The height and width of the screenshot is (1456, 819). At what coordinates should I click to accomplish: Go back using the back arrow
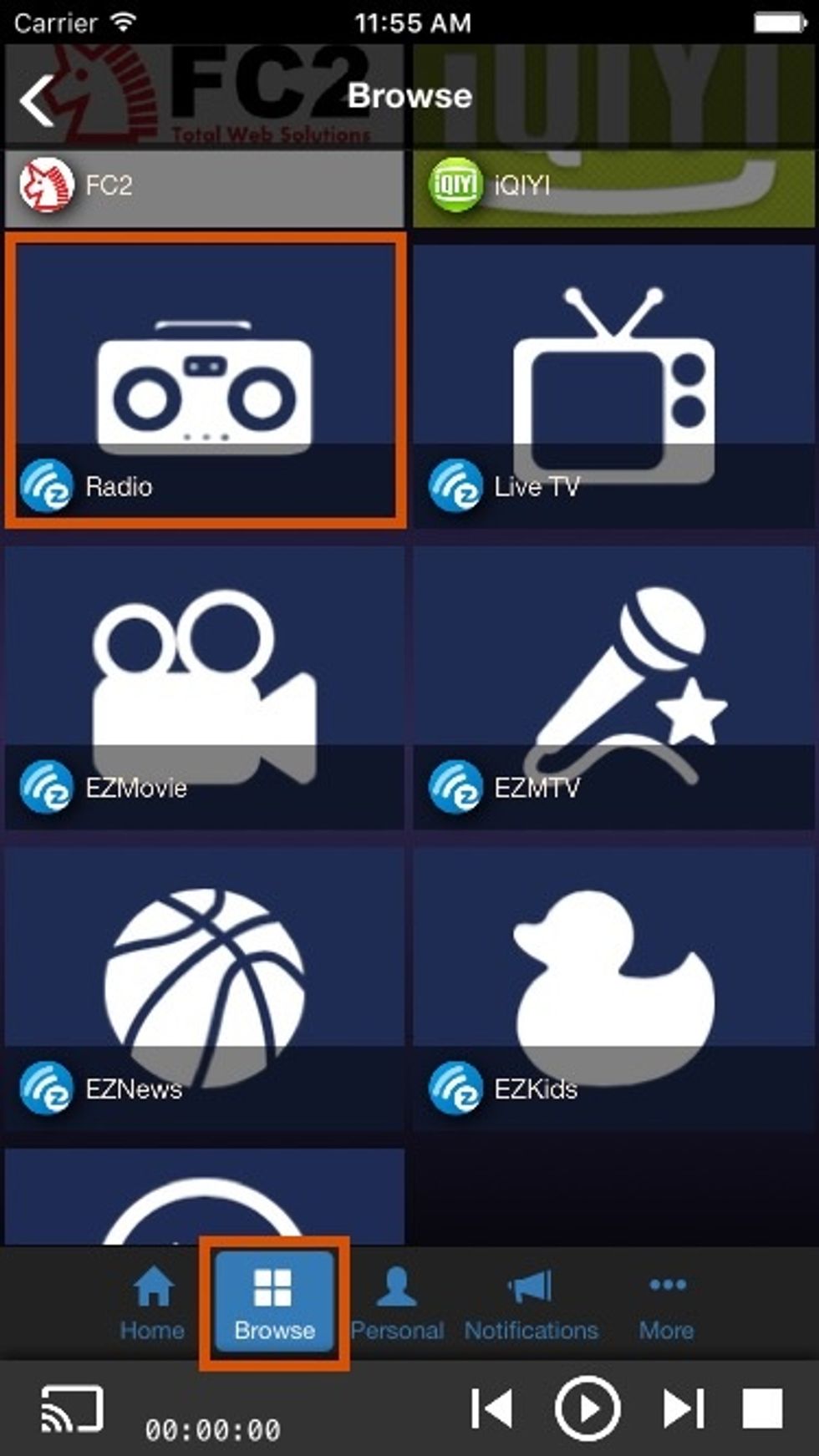[38, 100]
